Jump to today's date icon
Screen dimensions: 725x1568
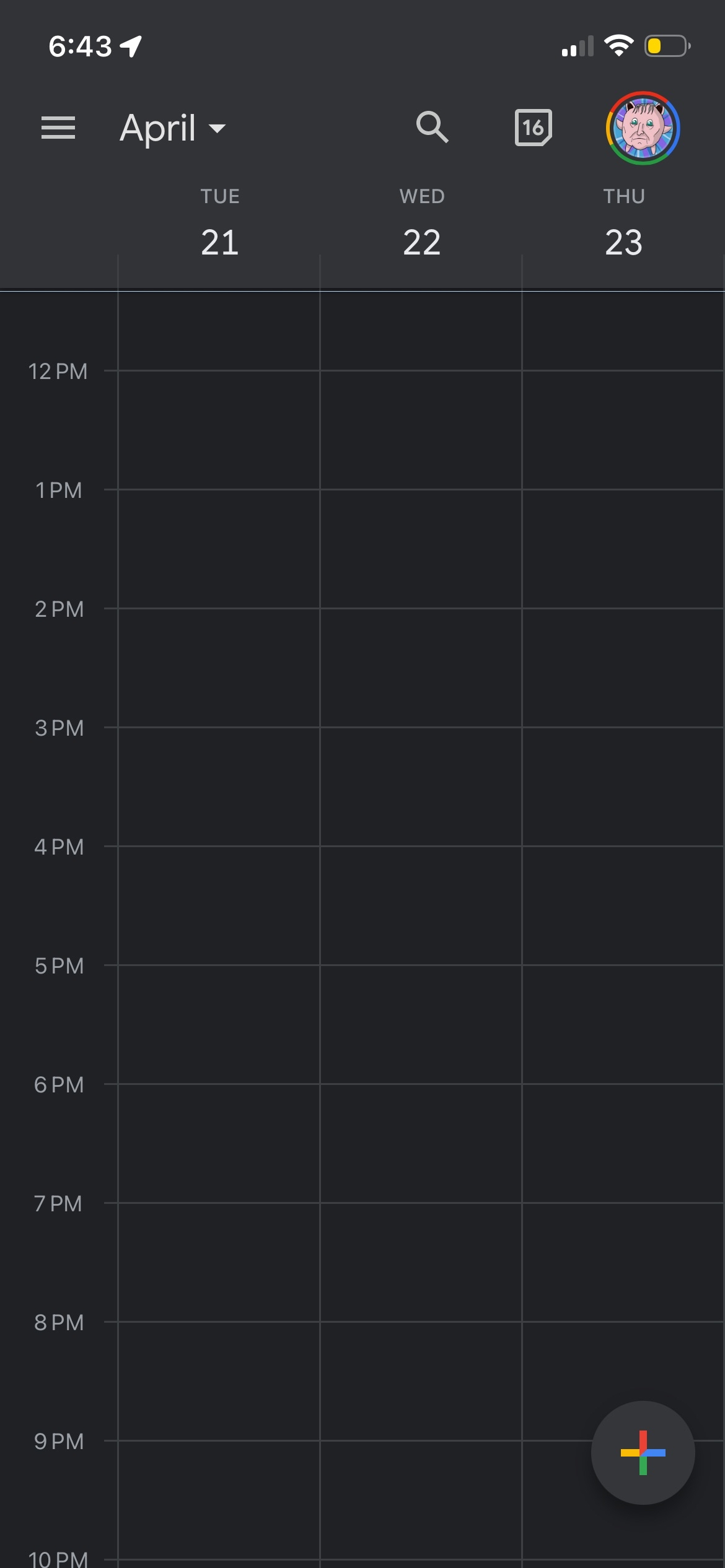tap(533, 128)
